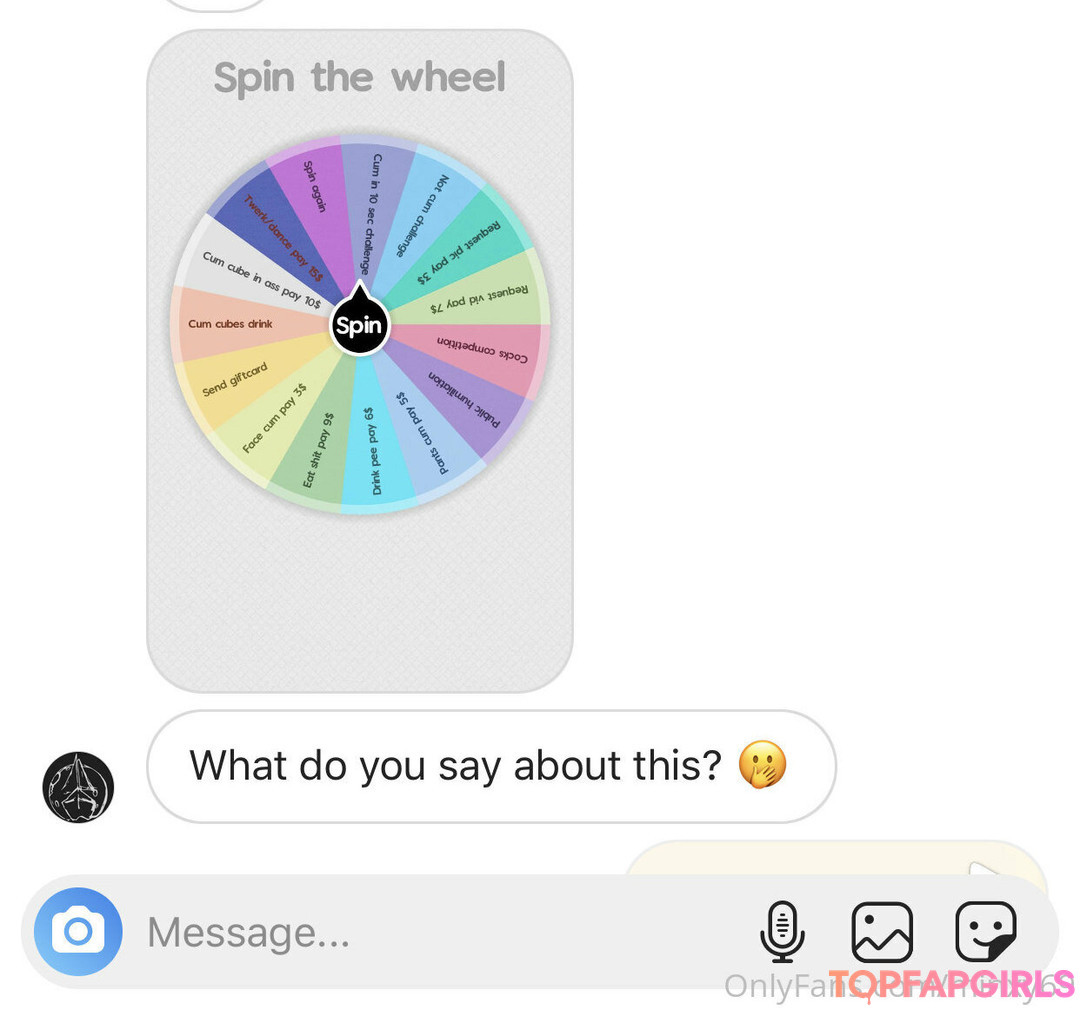Open the Spin the wheel image message
Image resolution: width=1080 pixels, height=1010 pixels.
[360, 360]
